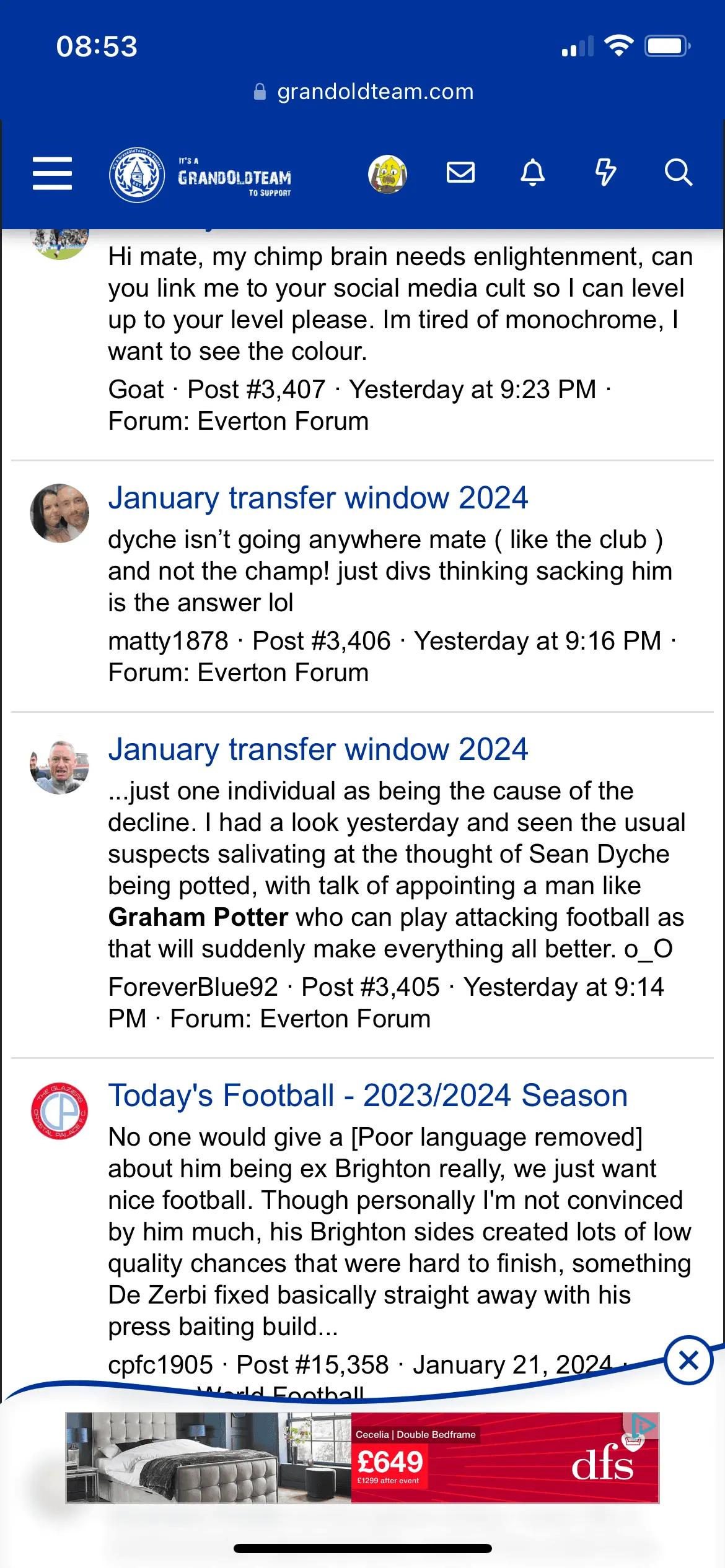Open matty1878's January transfer window 2024 post
The width and height of the screenshot is (725, 1568).
click(x=318, y=499)
